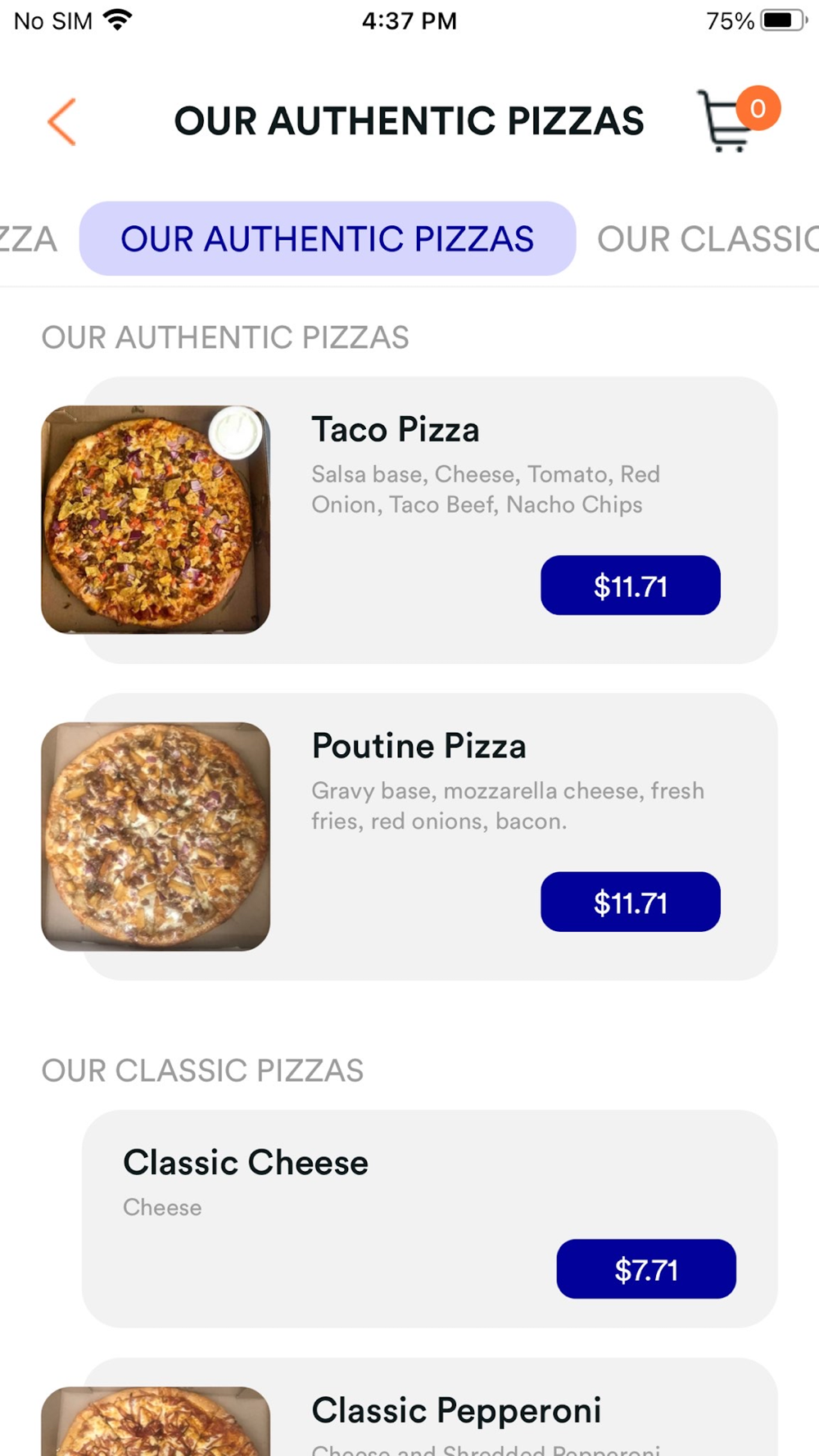Open the Poutine Pizza card

click(430, 836)
